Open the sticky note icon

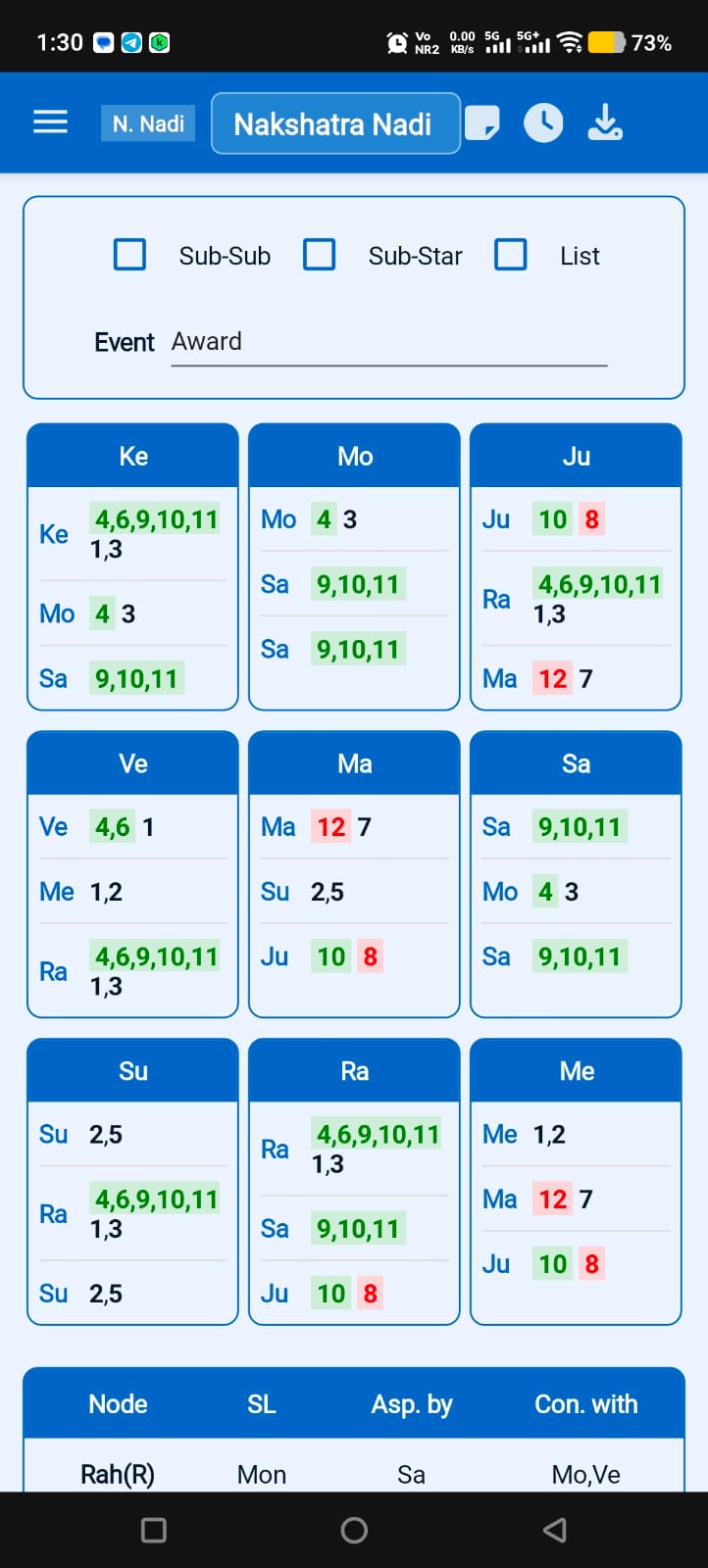coord(481,123)
